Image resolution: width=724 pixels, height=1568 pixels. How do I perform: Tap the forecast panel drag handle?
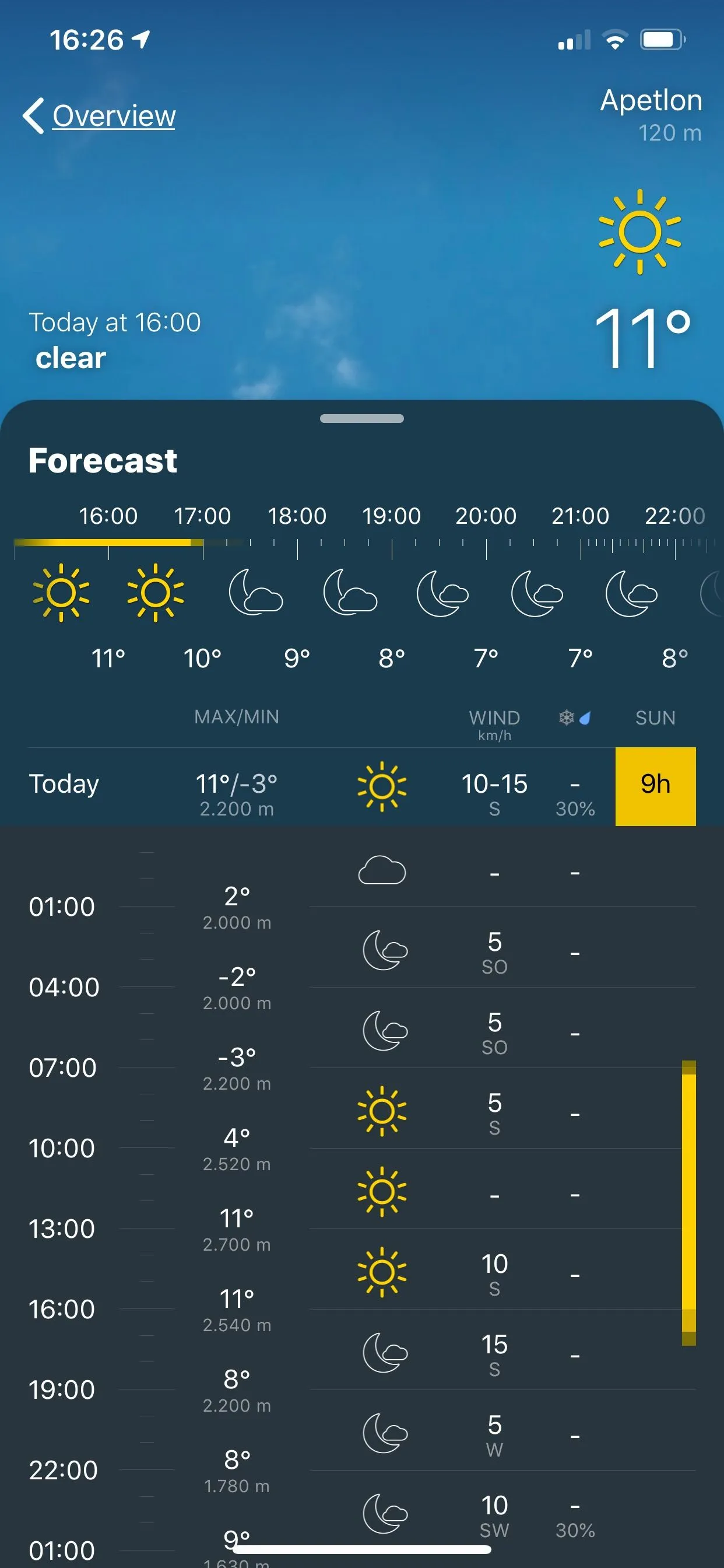361,419
